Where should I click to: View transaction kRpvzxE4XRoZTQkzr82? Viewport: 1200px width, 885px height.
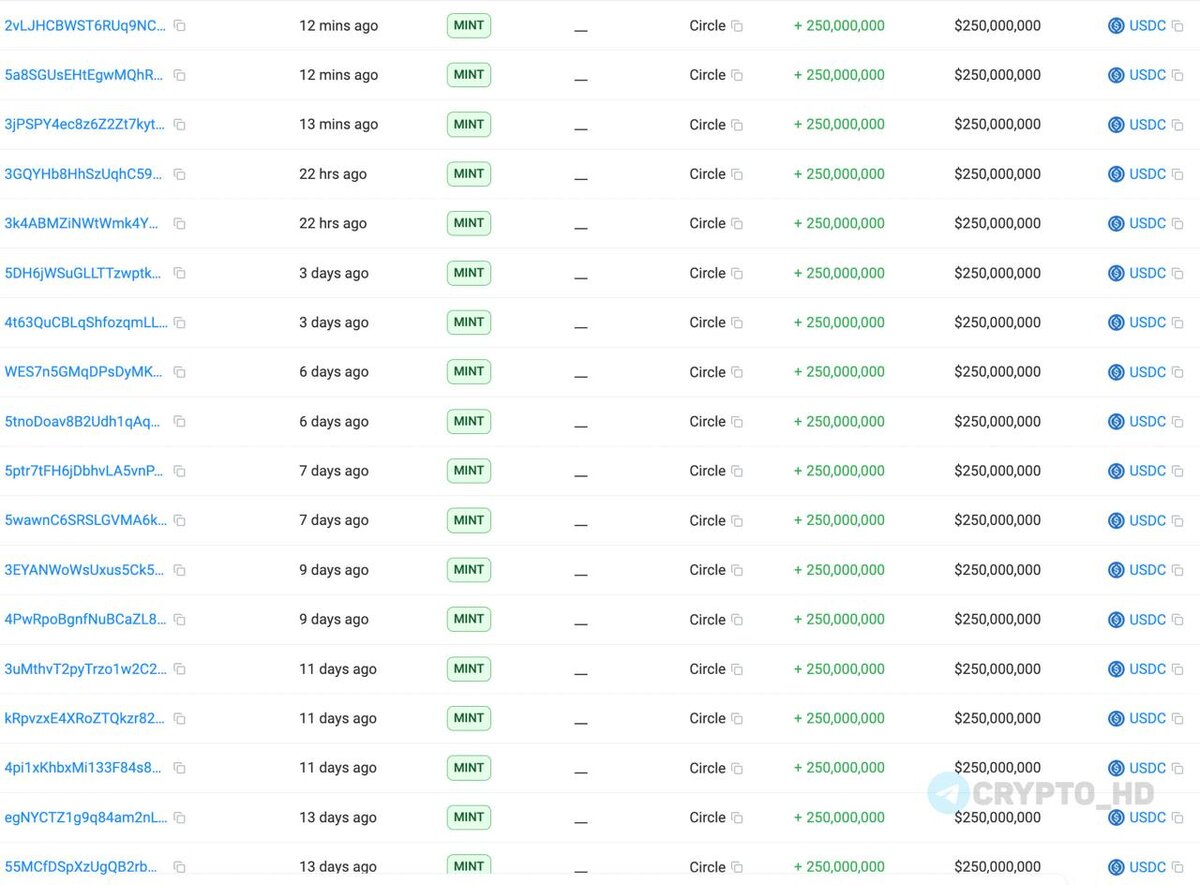point(84,718)
